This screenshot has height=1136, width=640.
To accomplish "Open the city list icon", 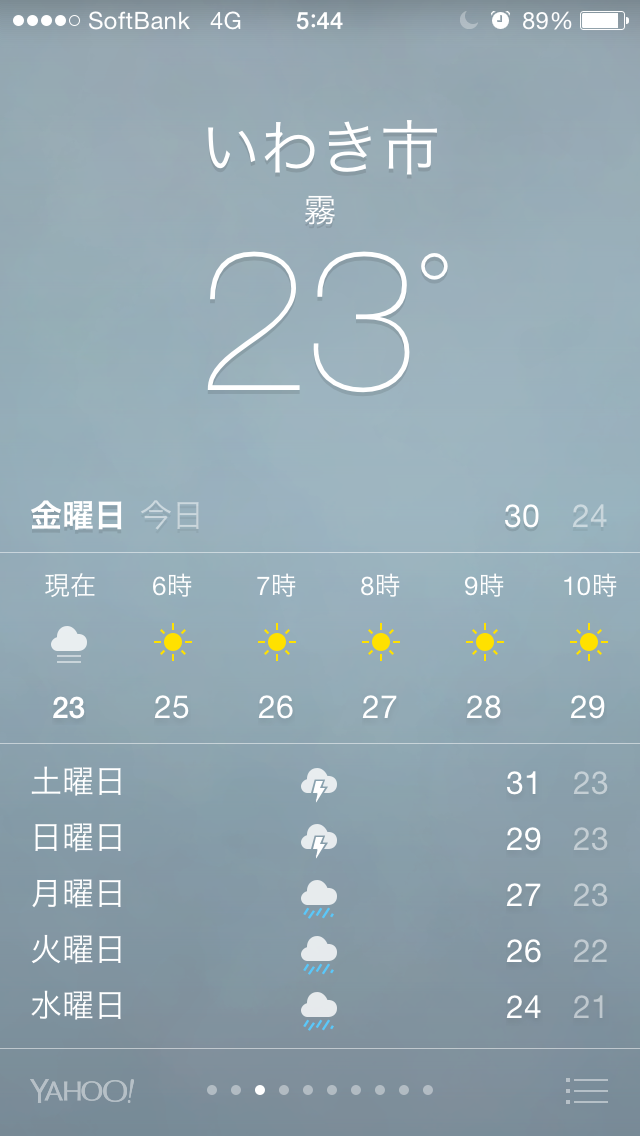I will 586,1090.
